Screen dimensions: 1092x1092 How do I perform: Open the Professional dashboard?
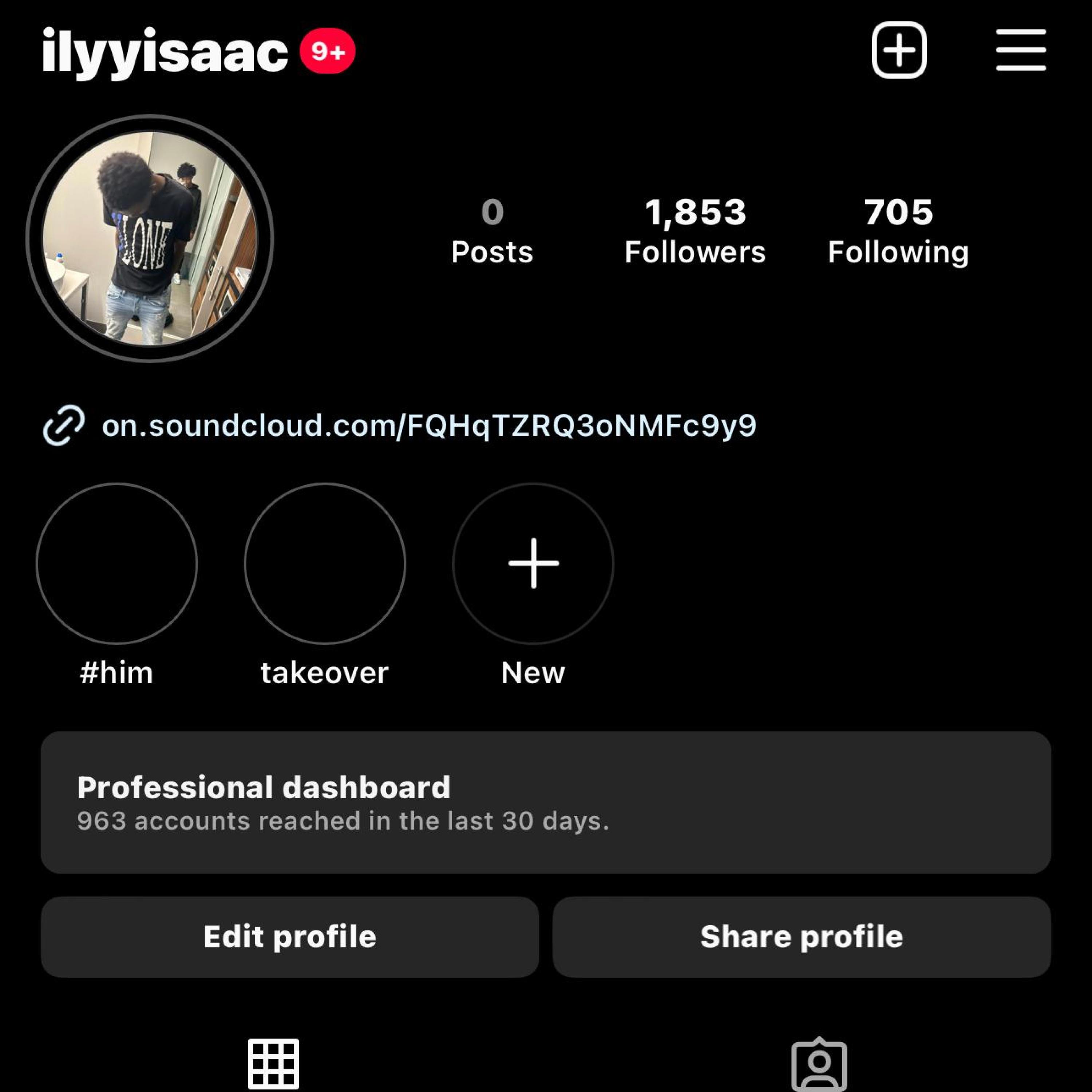click(545, 802)
